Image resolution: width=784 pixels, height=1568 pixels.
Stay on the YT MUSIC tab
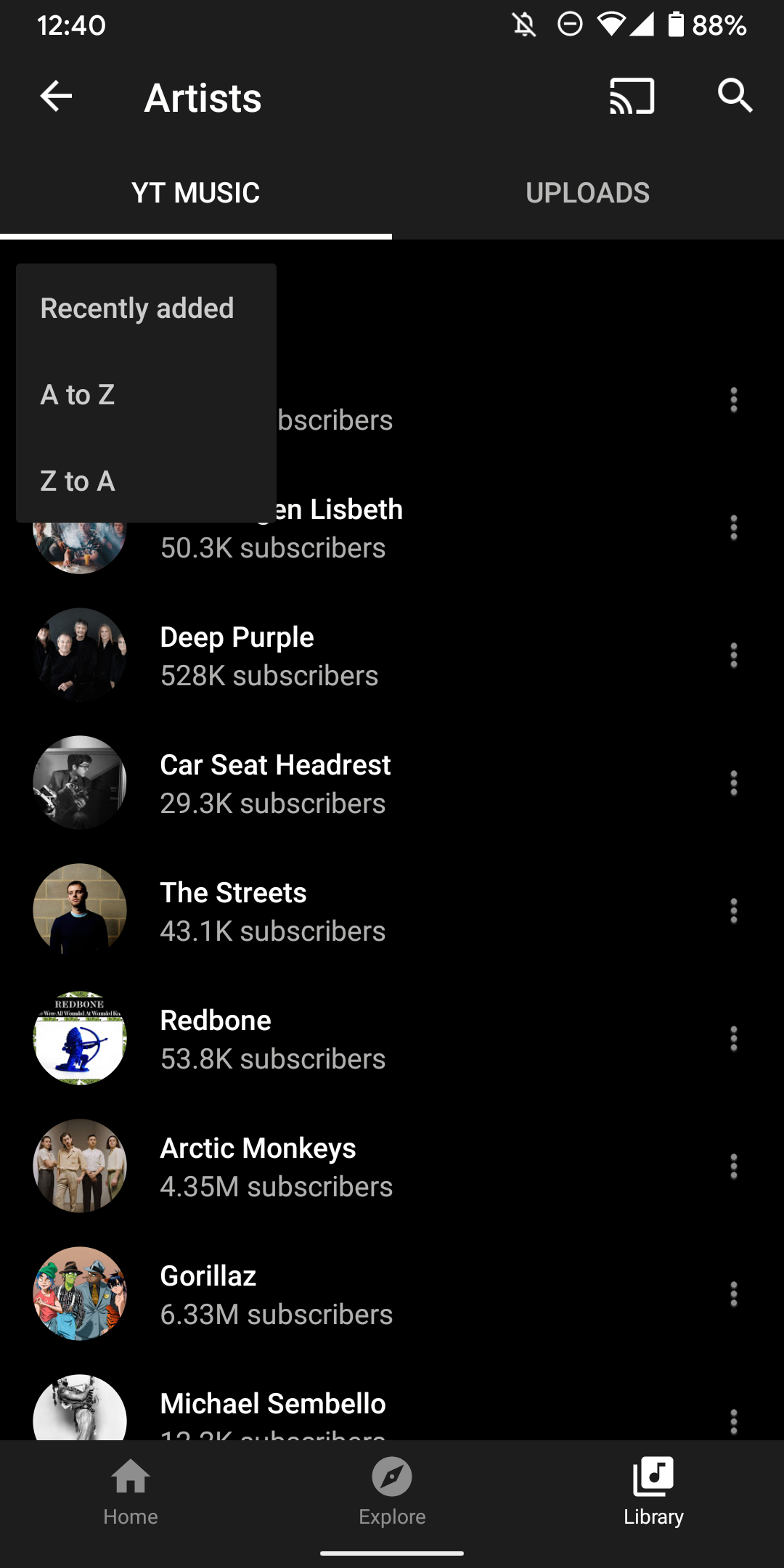tap(196, 192)
